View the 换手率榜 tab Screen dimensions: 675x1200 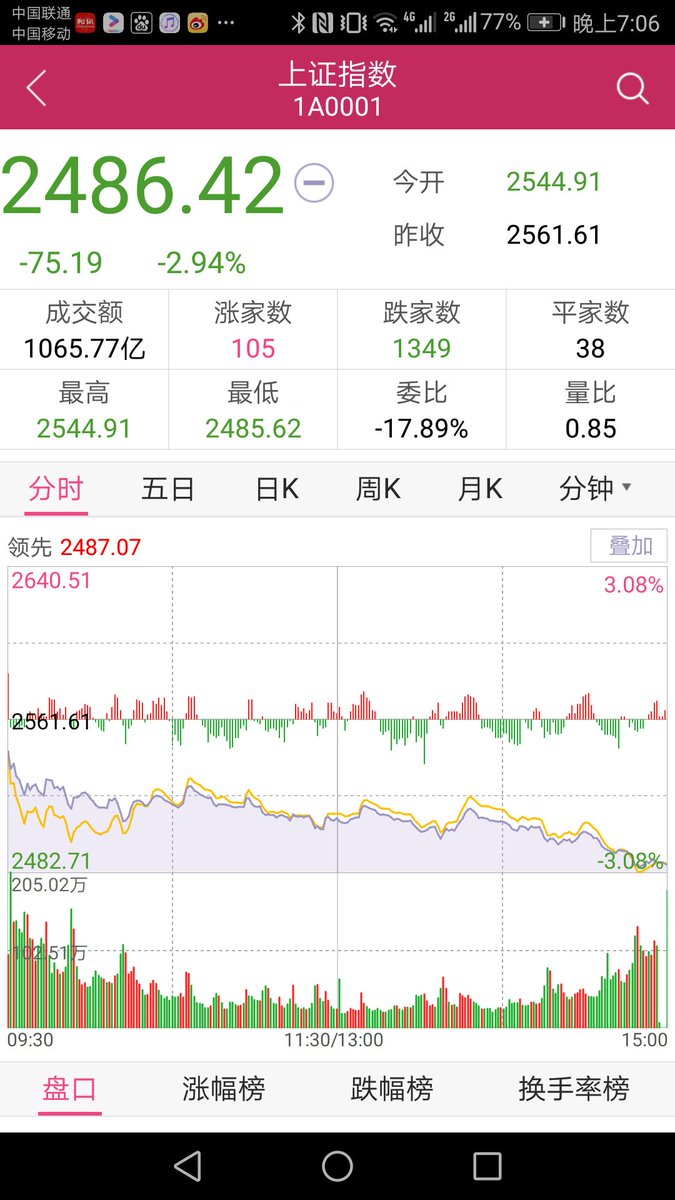click(x=574, y=1088)
